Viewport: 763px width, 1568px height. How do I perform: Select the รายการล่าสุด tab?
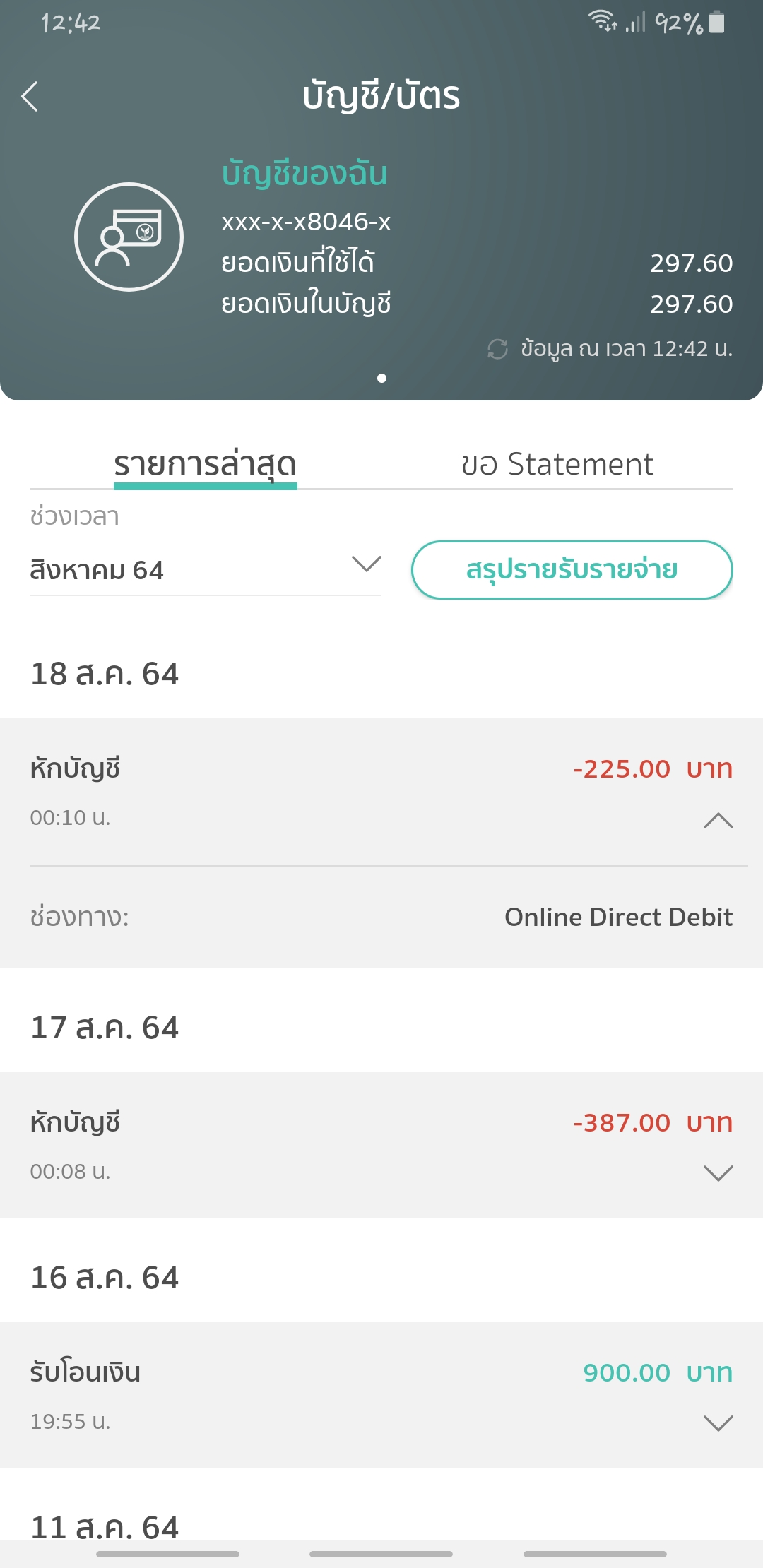tap(205, 464)
